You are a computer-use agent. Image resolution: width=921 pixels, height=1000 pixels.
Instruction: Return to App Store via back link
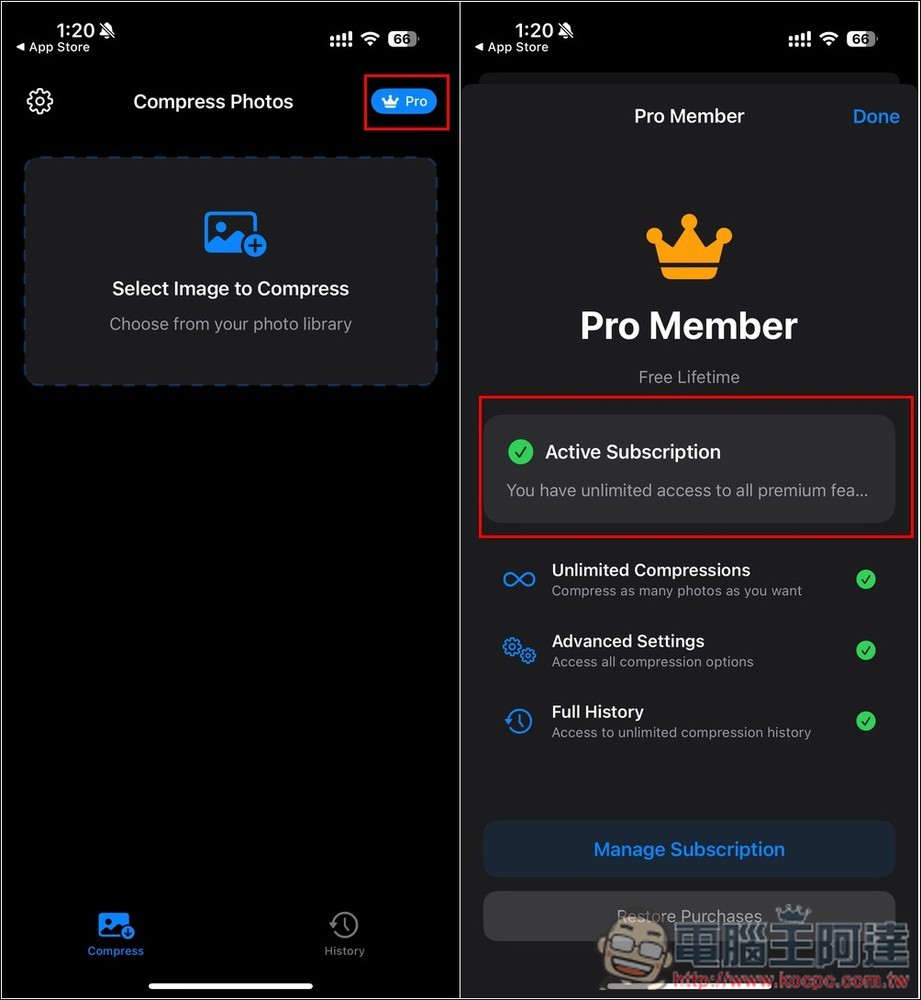coord(53,47)
